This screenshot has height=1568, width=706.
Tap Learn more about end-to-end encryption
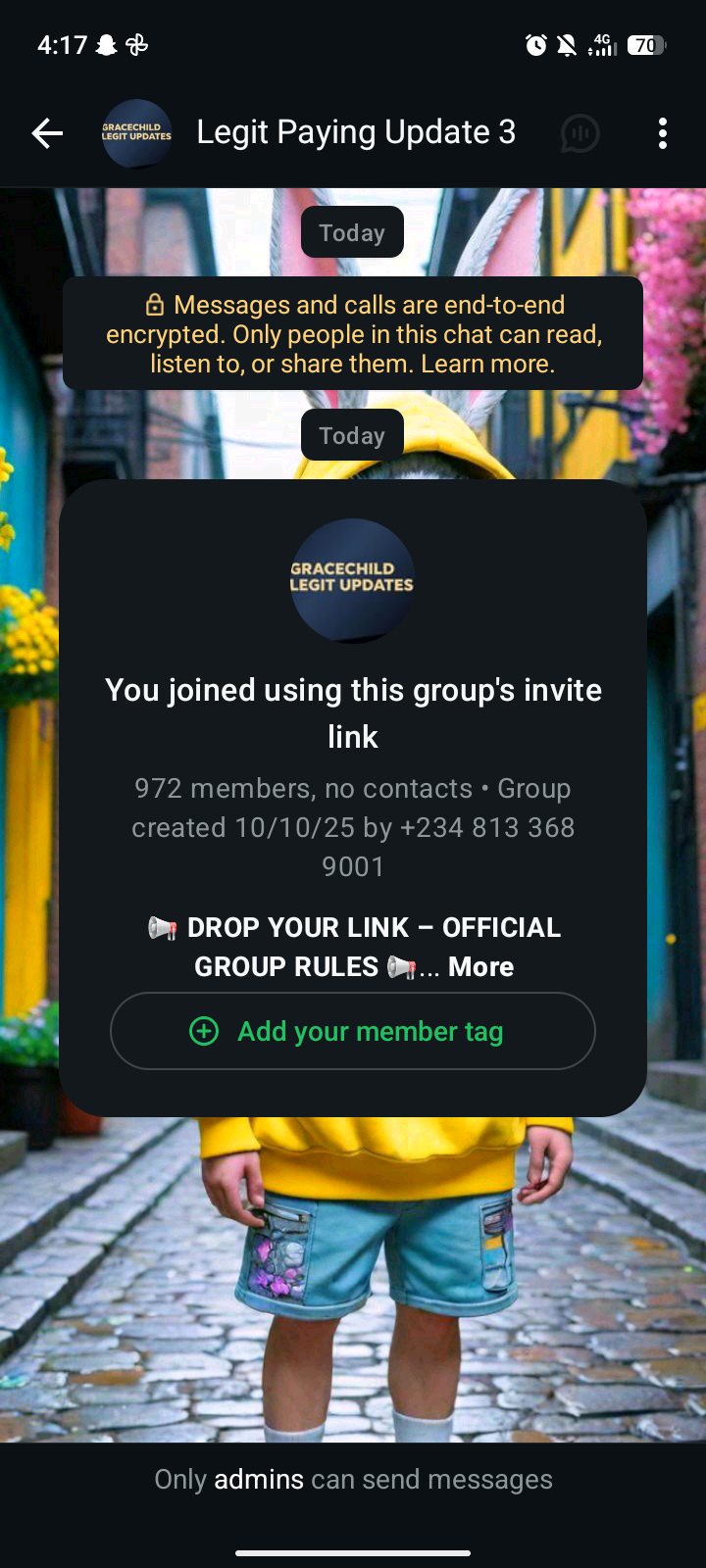point(487,364)
